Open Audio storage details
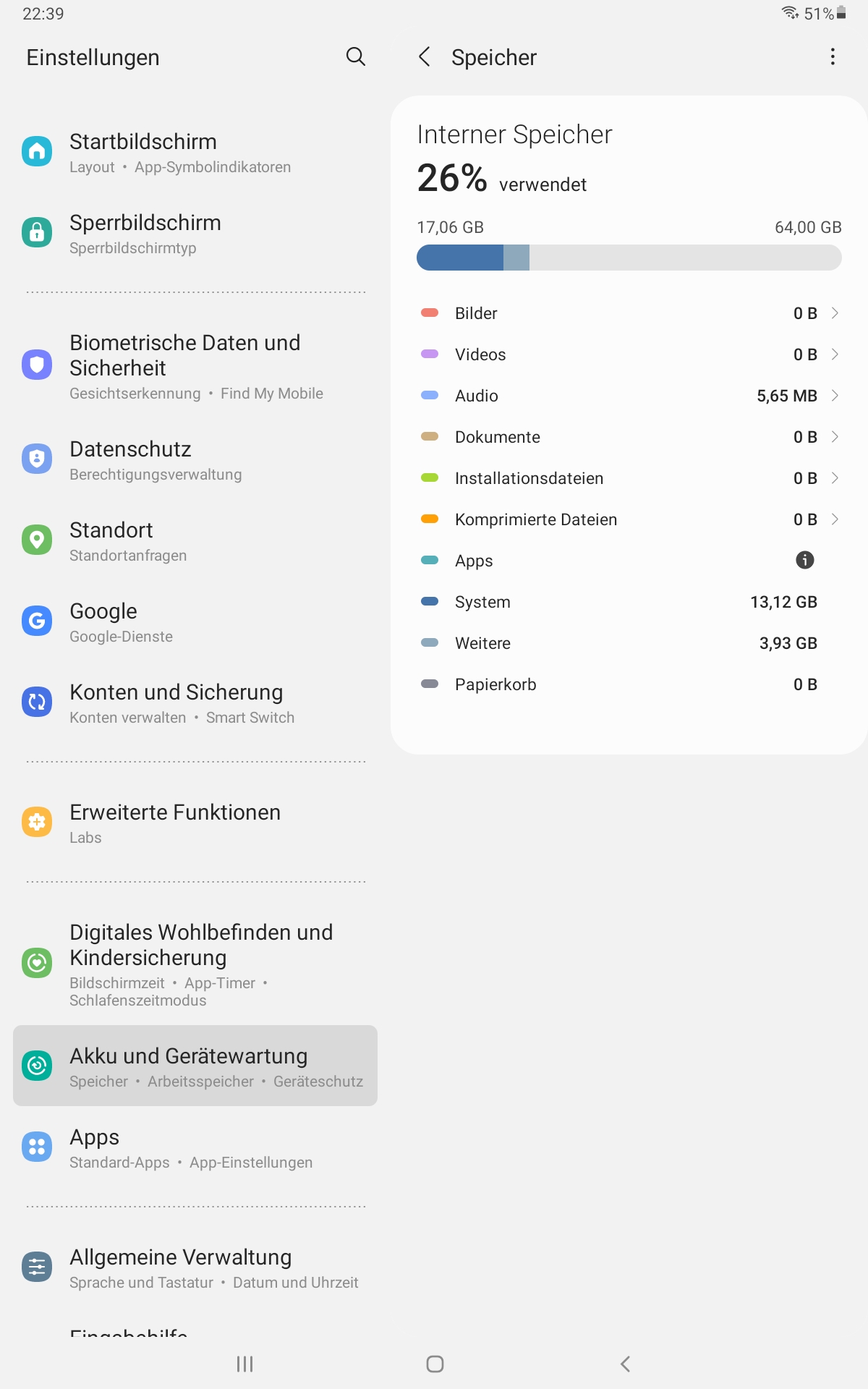The height and width of the screenshot is (1389, 868). [628, 396]
